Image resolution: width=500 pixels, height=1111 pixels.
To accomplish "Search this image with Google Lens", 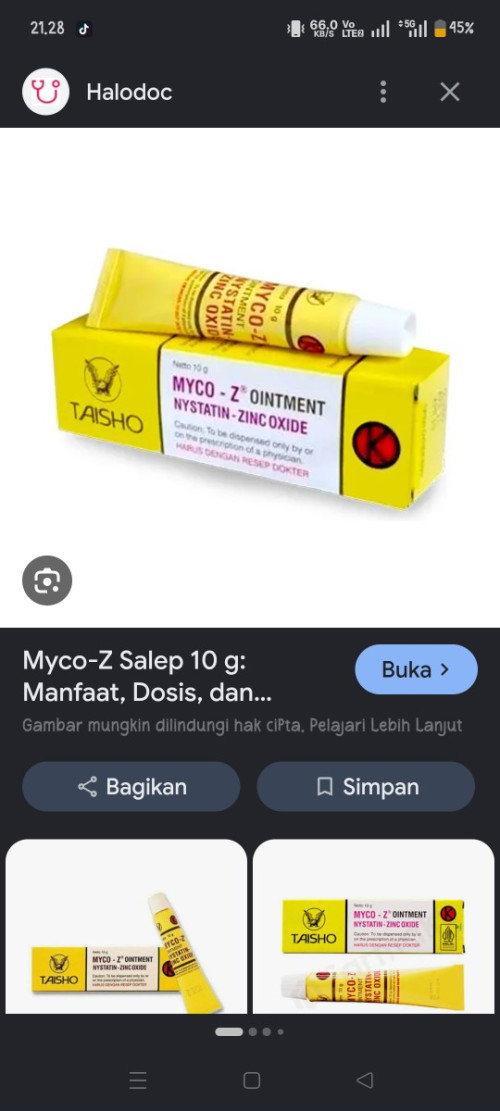I will 47,580.
